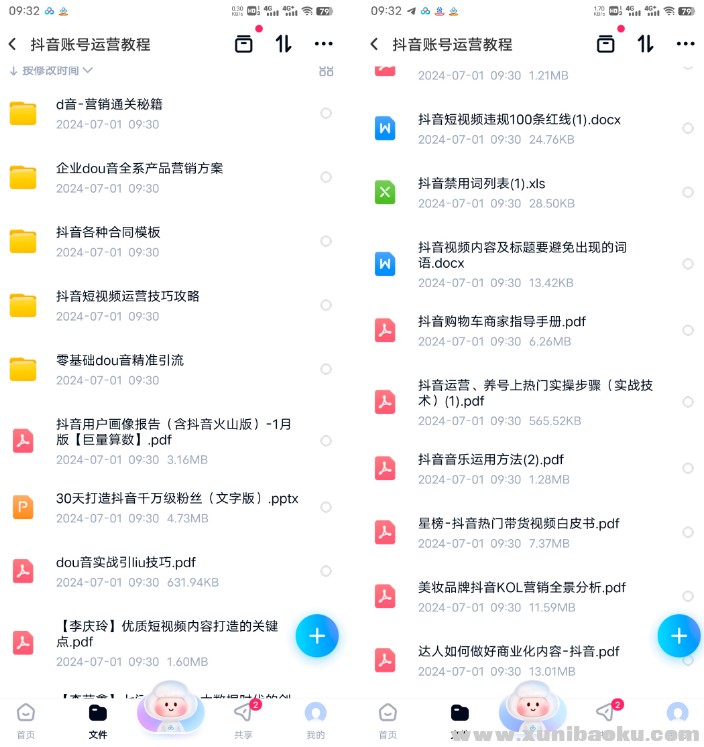The image size is (704, 747).
Task: Open the 30天打造抖音千万级粉丝 pptx file
Action: point(177,499)
